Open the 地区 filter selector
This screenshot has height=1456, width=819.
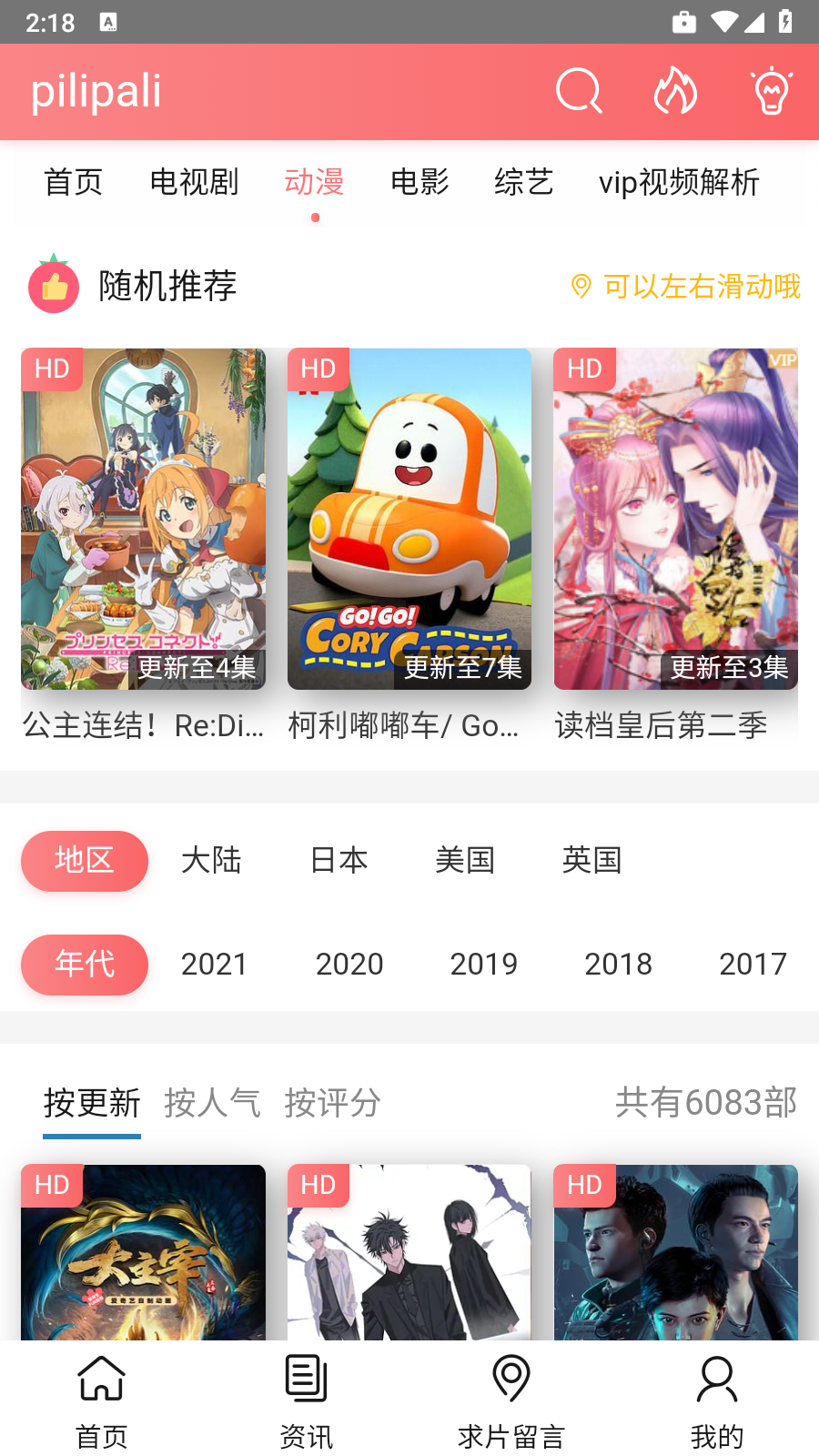tap(85, 861)
